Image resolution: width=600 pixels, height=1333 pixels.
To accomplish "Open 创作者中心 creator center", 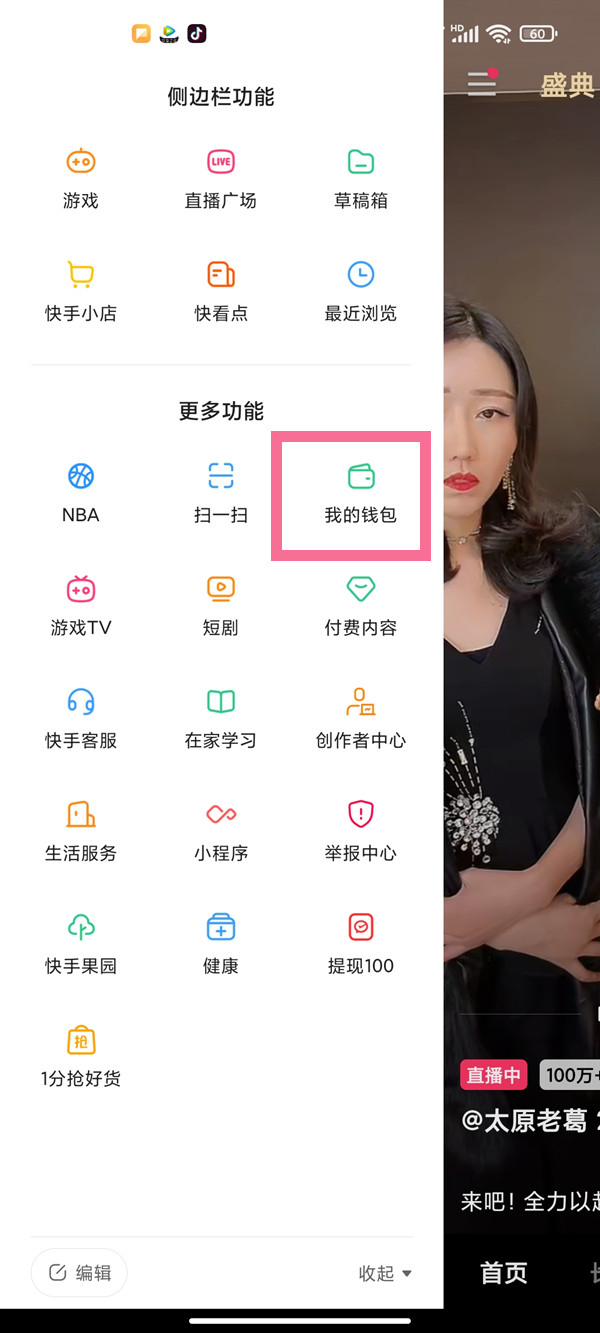I will pos(360,718).
